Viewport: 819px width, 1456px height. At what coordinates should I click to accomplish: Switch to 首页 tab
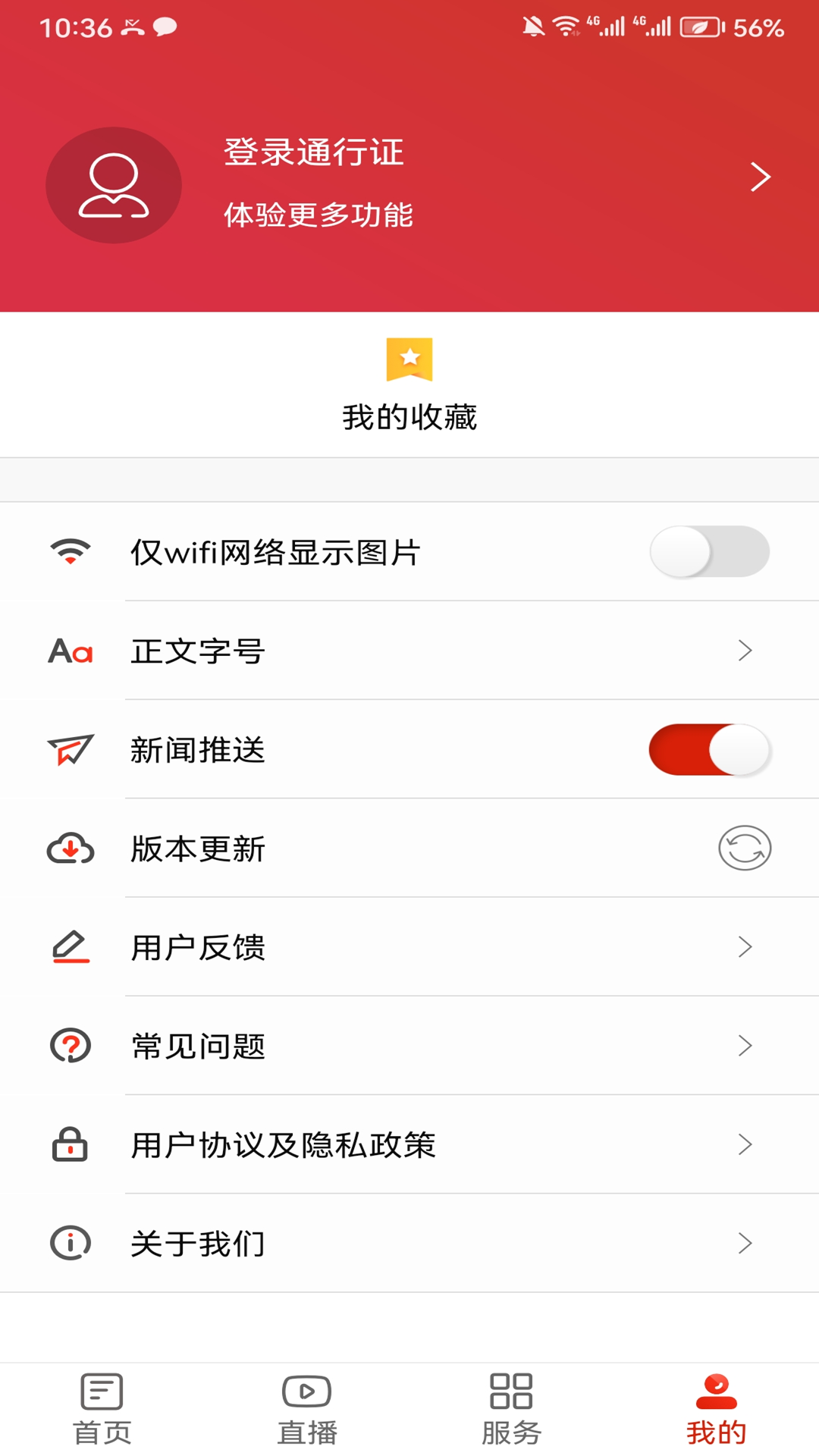click(102, 1409)
